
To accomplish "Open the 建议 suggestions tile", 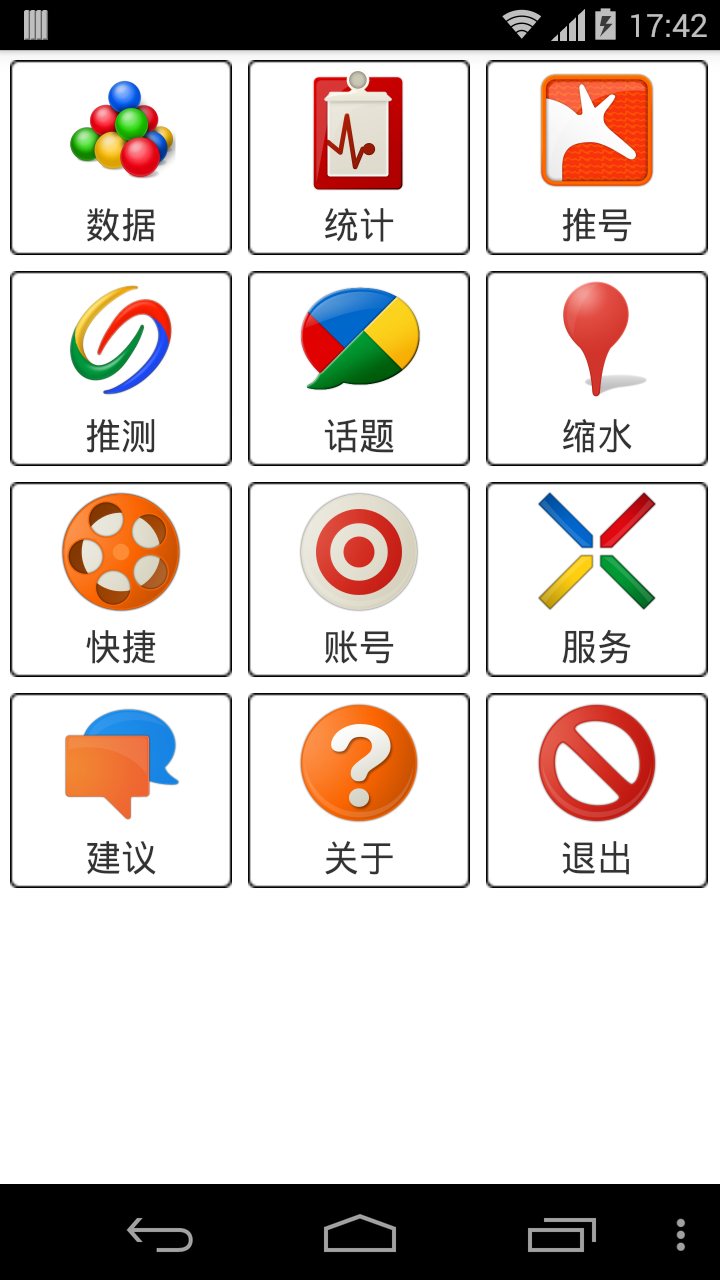I will (x=121, y=790).
